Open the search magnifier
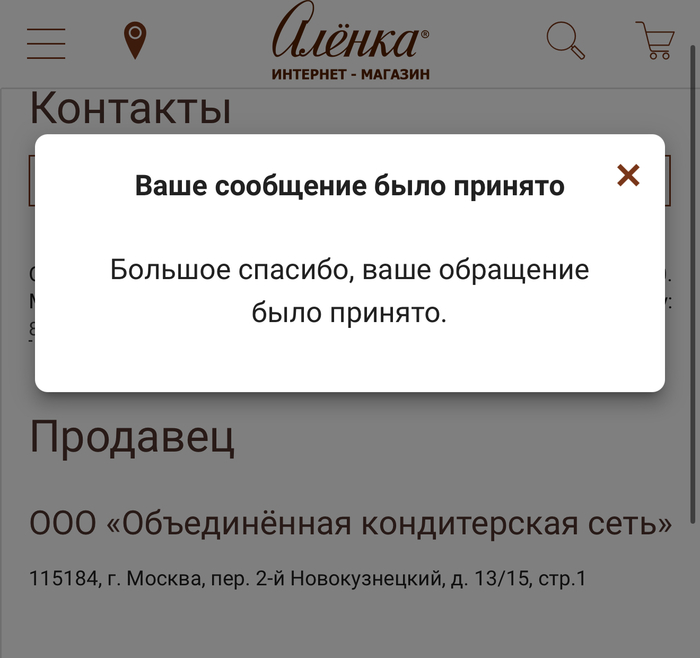 (566, 41)
